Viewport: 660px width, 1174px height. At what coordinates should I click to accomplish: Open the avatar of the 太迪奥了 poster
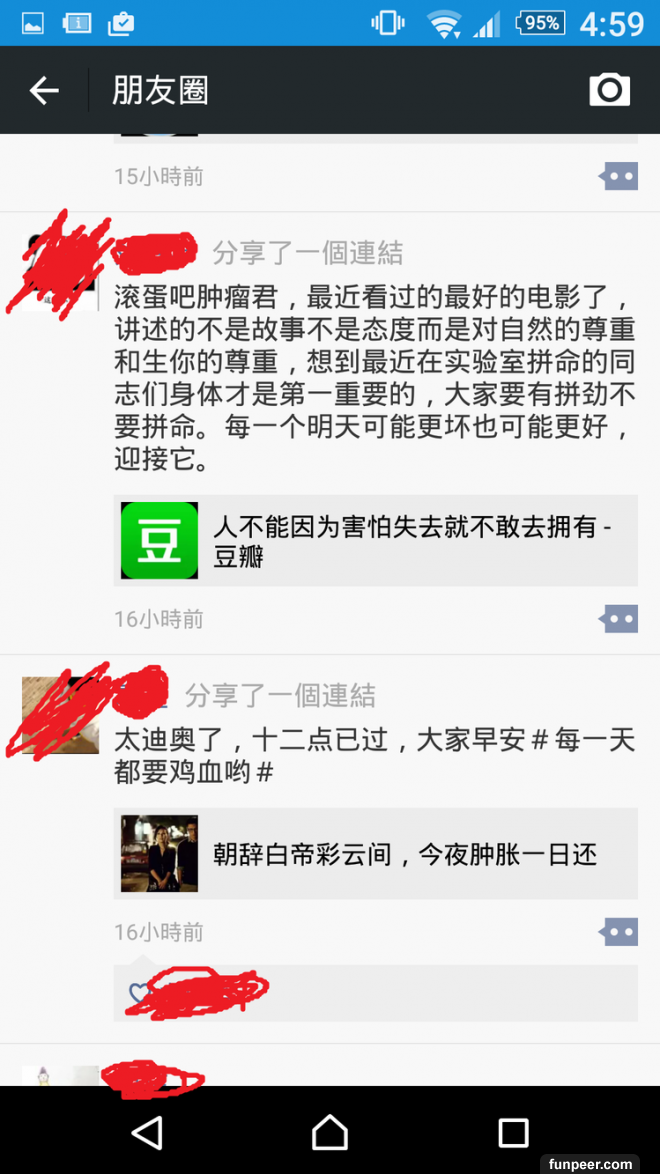point(60,714)
